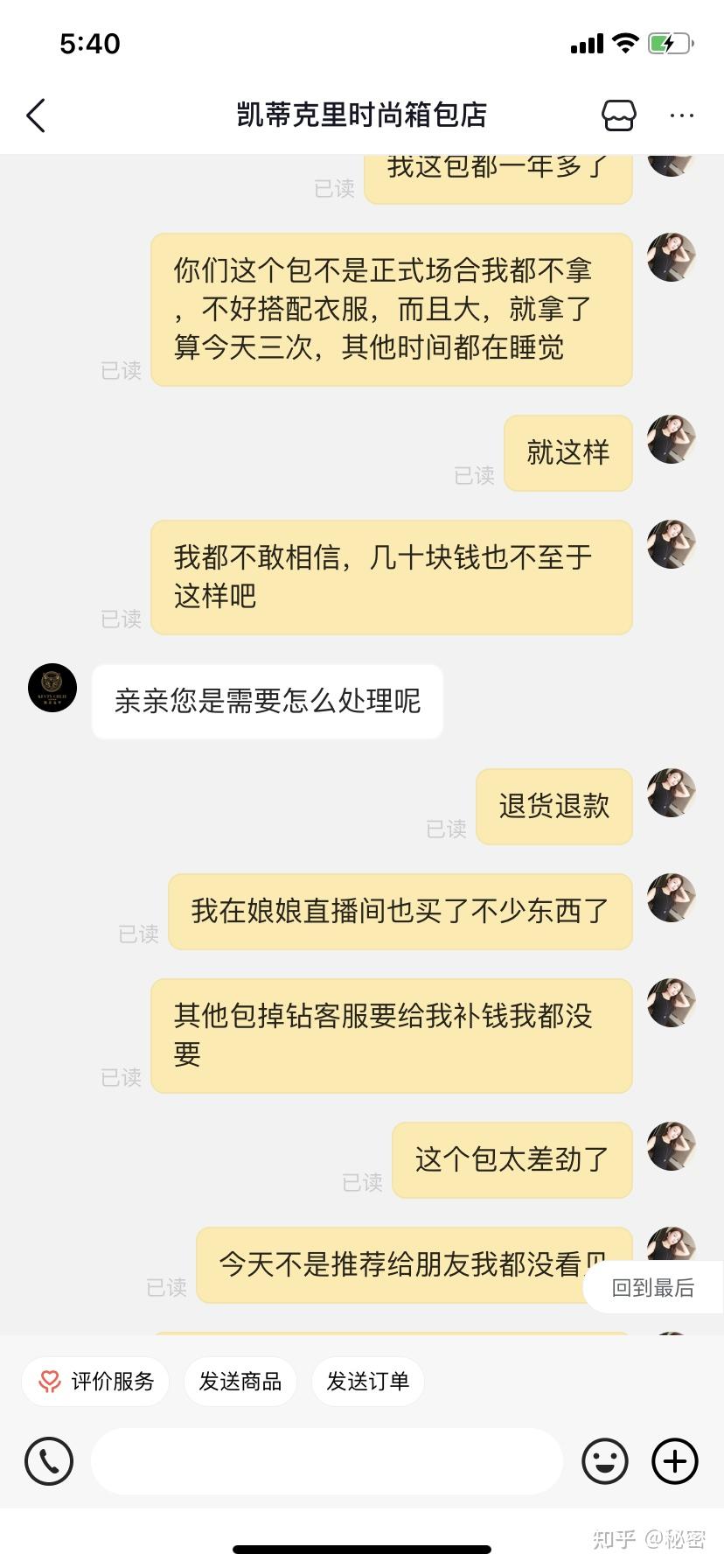The height and width of the screenshot is (1568, 724).
Task: Open the plus attachment menu
Action: [675, 1461]
